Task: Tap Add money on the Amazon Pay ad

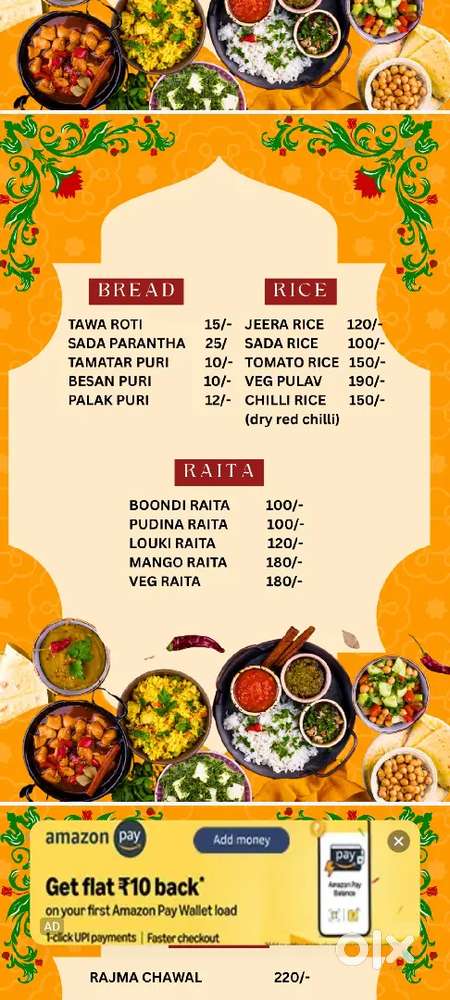Action: (x=241, y=840)
